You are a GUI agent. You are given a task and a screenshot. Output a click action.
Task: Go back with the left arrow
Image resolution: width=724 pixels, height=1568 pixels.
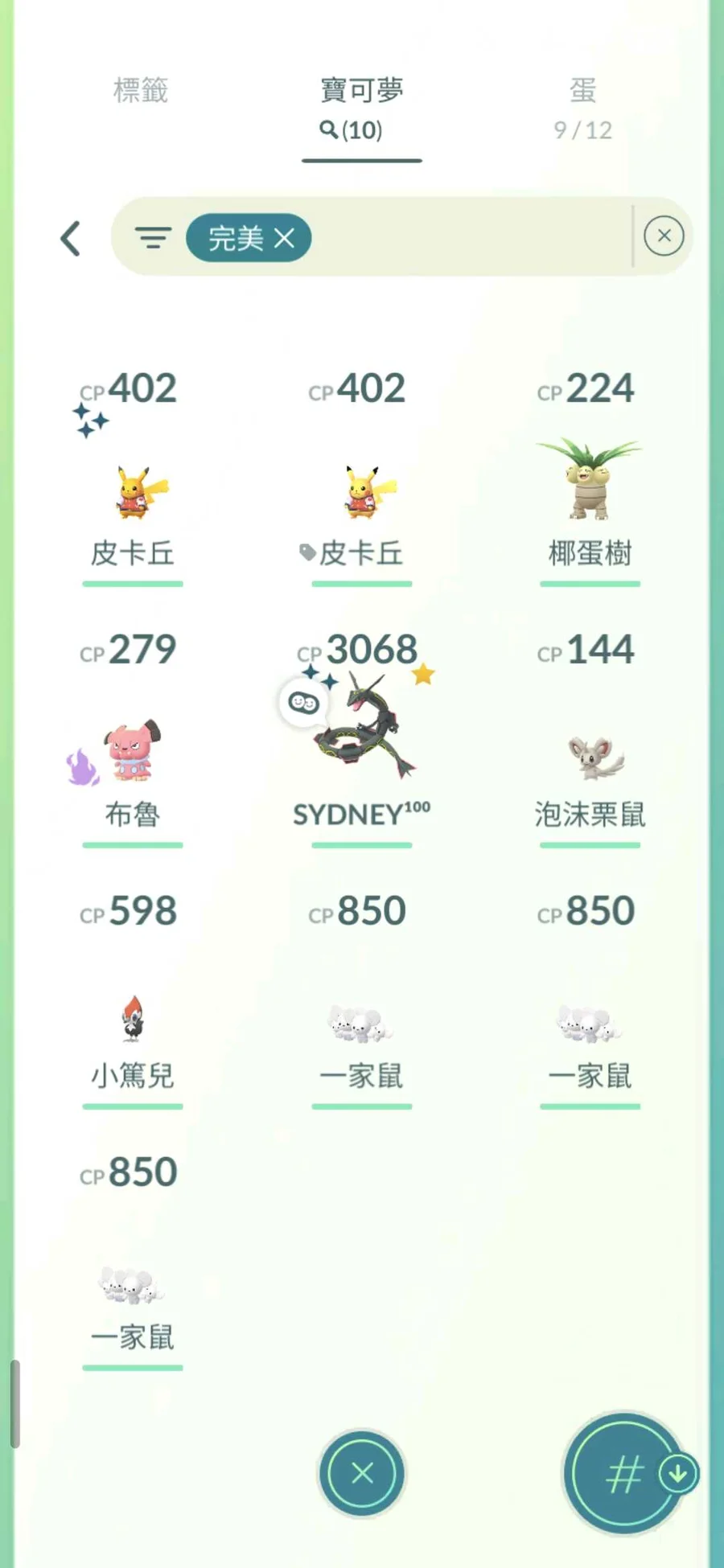71,239
